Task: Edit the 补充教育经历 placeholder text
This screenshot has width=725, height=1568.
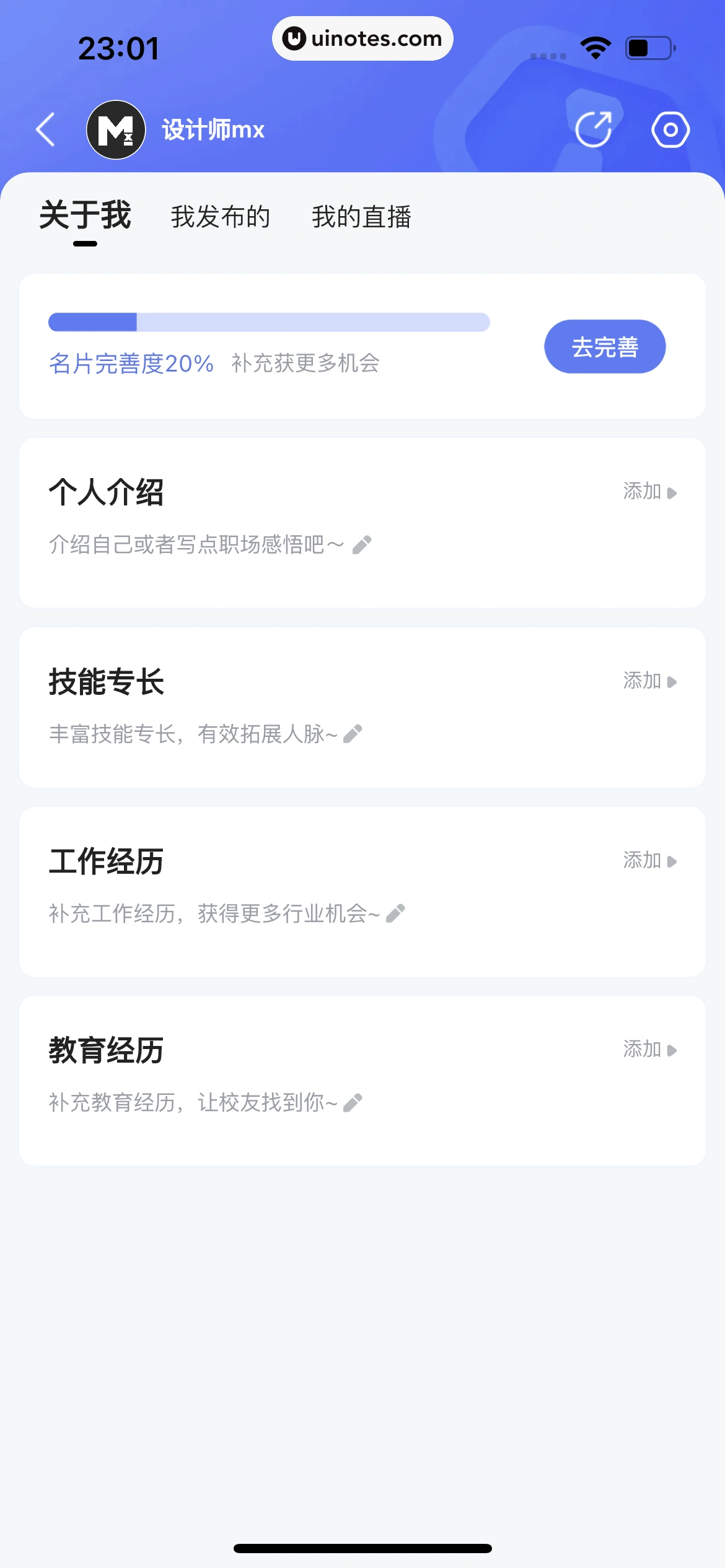Action: [x=205, y=1103]
